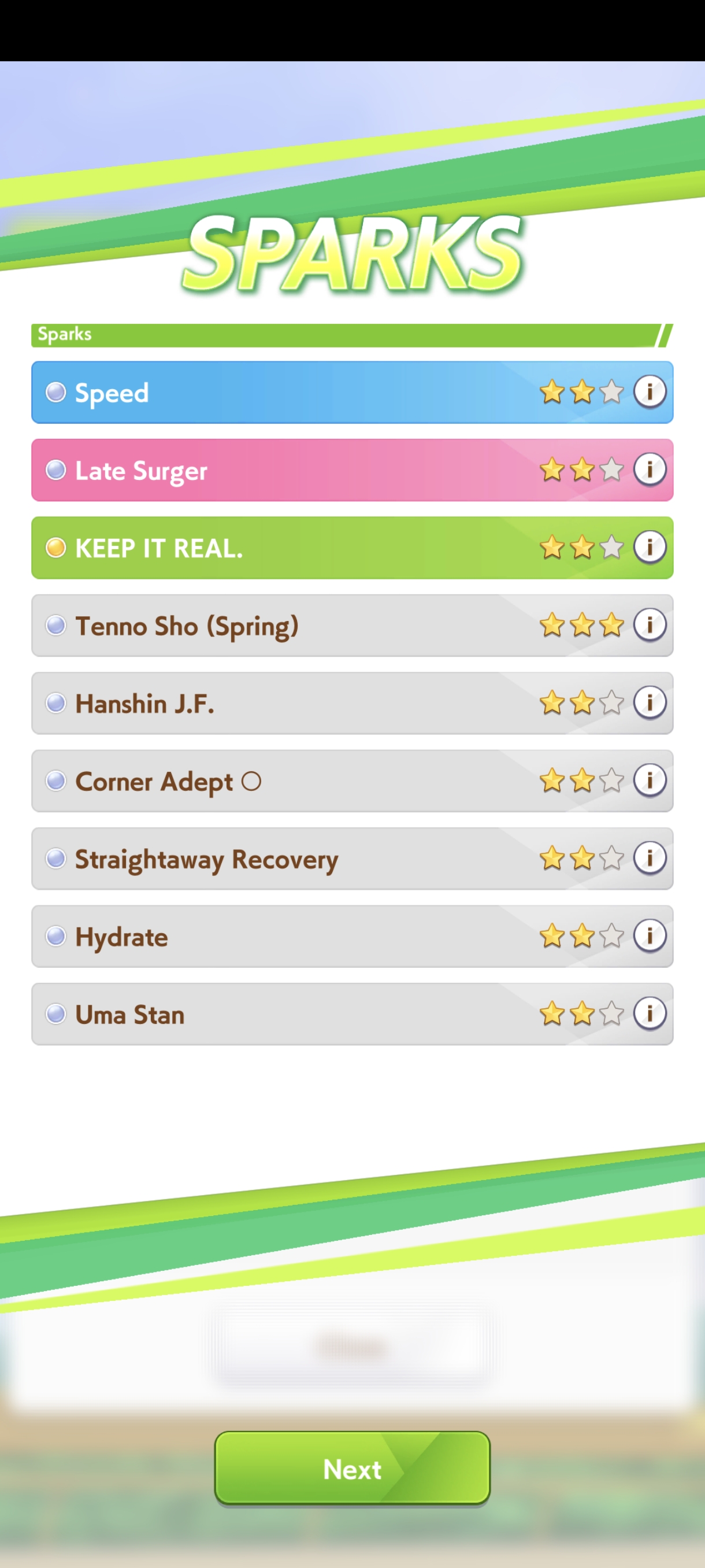Open info for Late Surger spark

coord(649,469)
